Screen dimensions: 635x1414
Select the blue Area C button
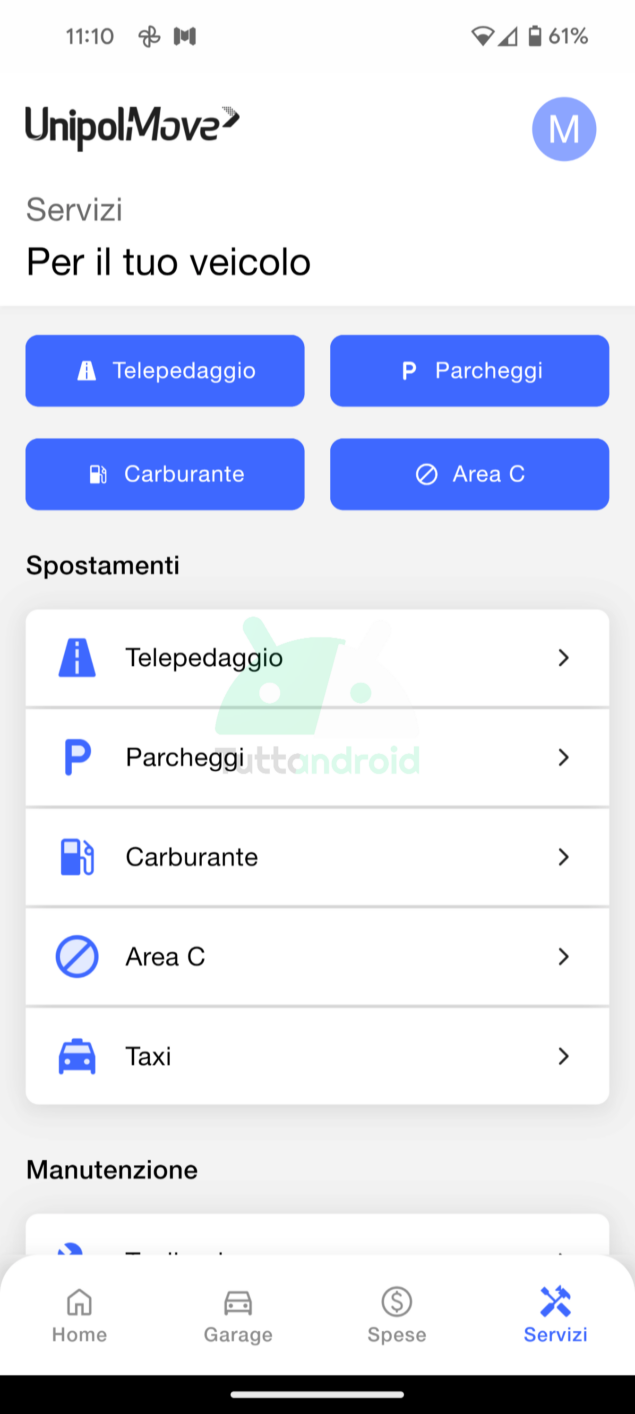[469, 474]
